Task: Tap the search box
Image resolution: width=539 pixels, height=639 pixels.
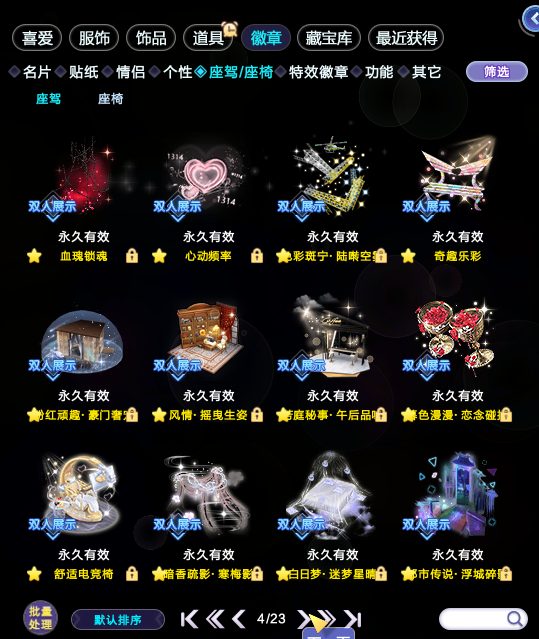Action: [483, 619]
